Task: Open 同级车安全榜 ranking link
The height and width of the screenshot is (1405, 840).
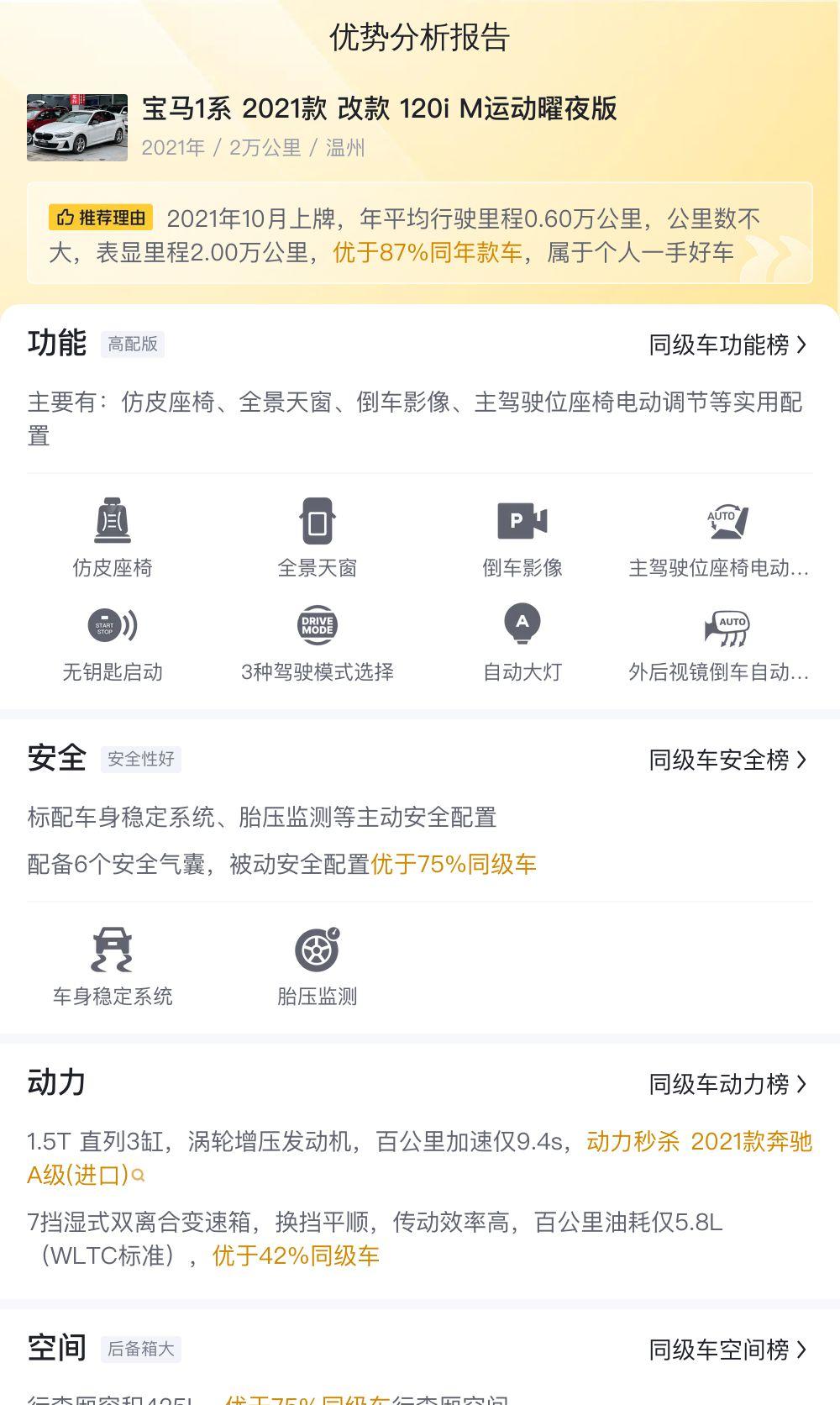Action: pos(727,760)
